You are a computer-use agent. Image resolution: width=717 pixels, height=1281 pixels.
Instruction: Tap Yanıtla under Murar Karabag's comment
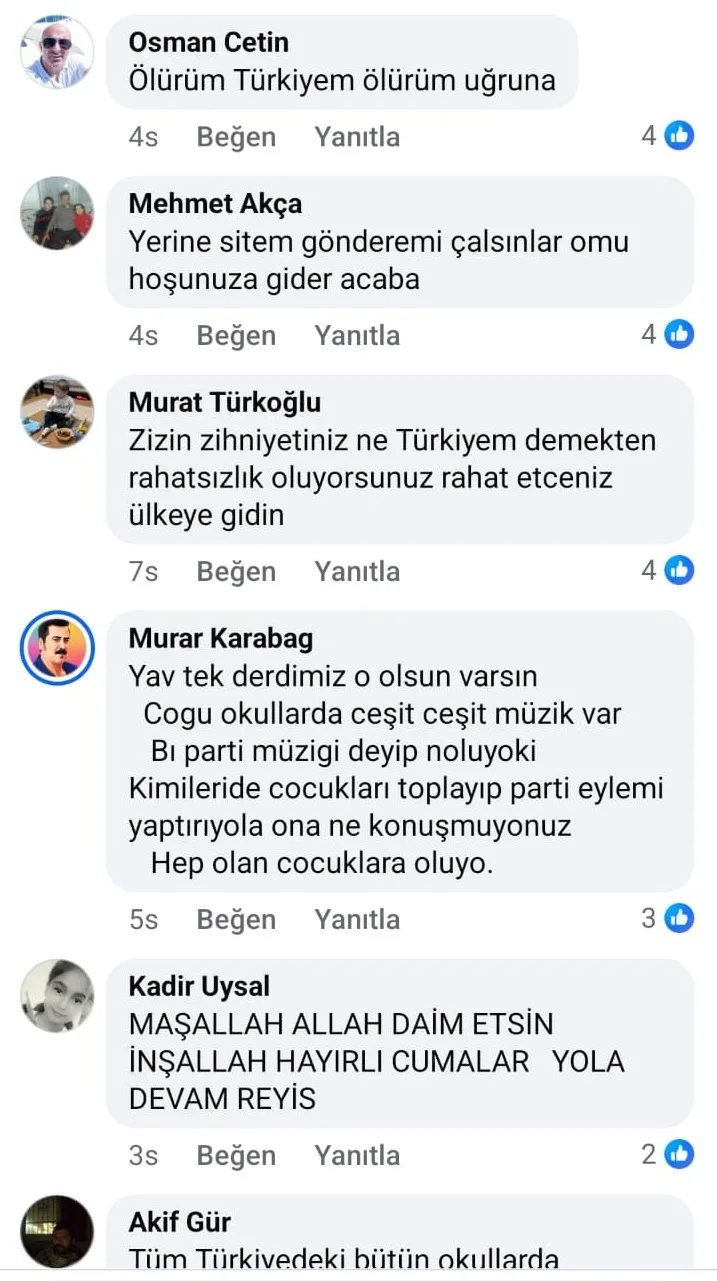click(357, 919)
